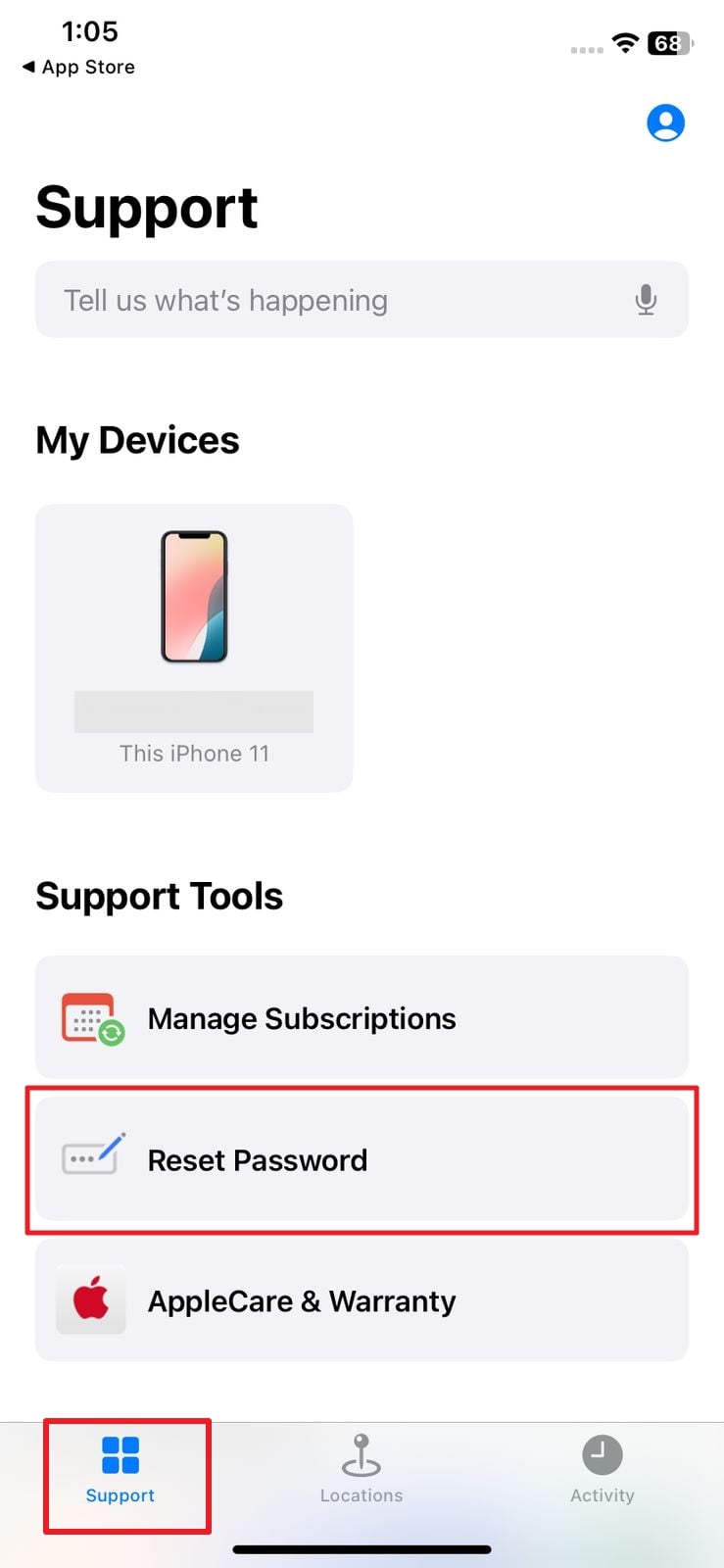Return to App Store via back link
Viewport: 724px width, 1568px height.
tap(78, 67)
